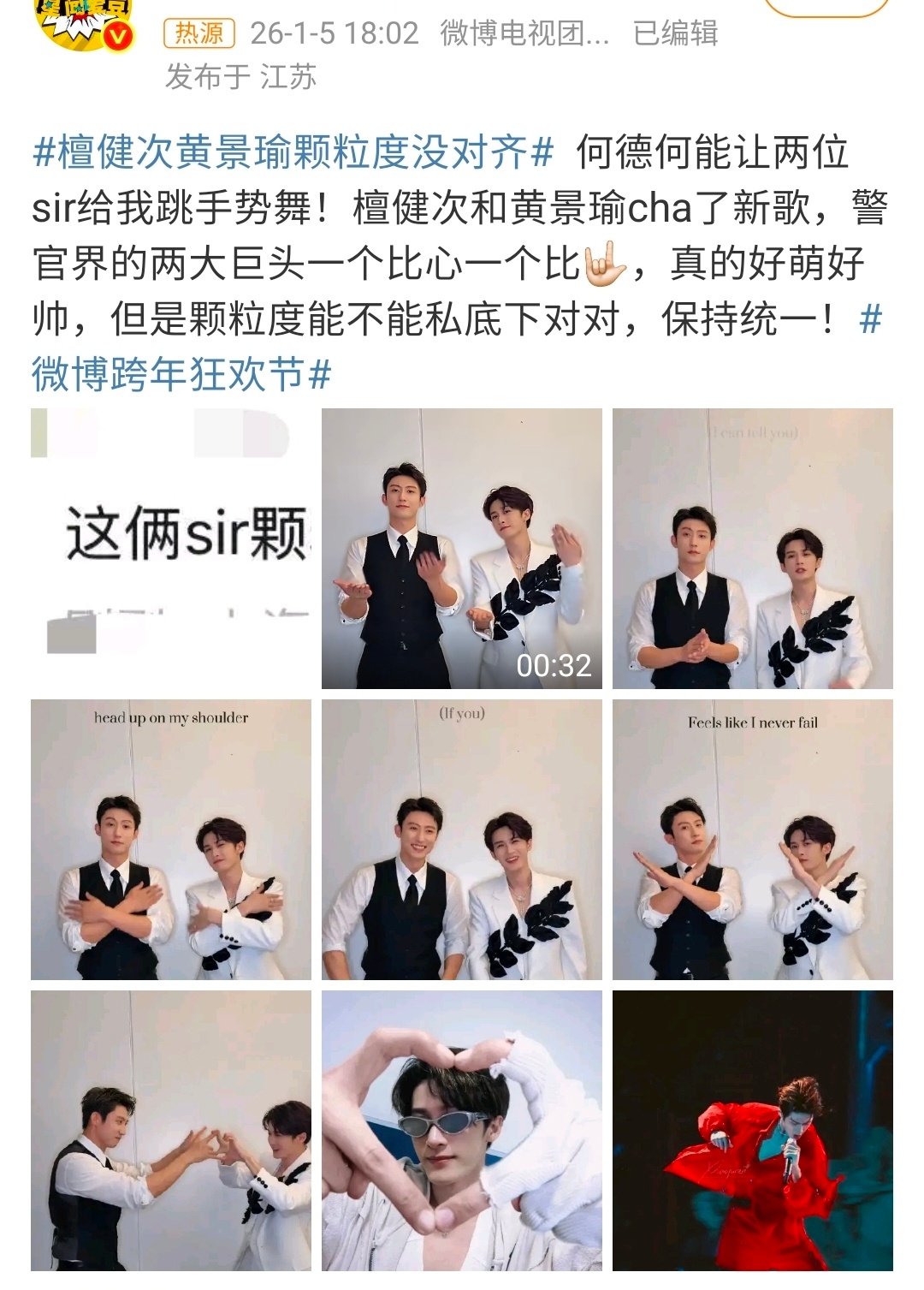Open hashtag 微博跨年狂欢节
The width and height of the screenshot is (924, 1290).
point(181,375)
